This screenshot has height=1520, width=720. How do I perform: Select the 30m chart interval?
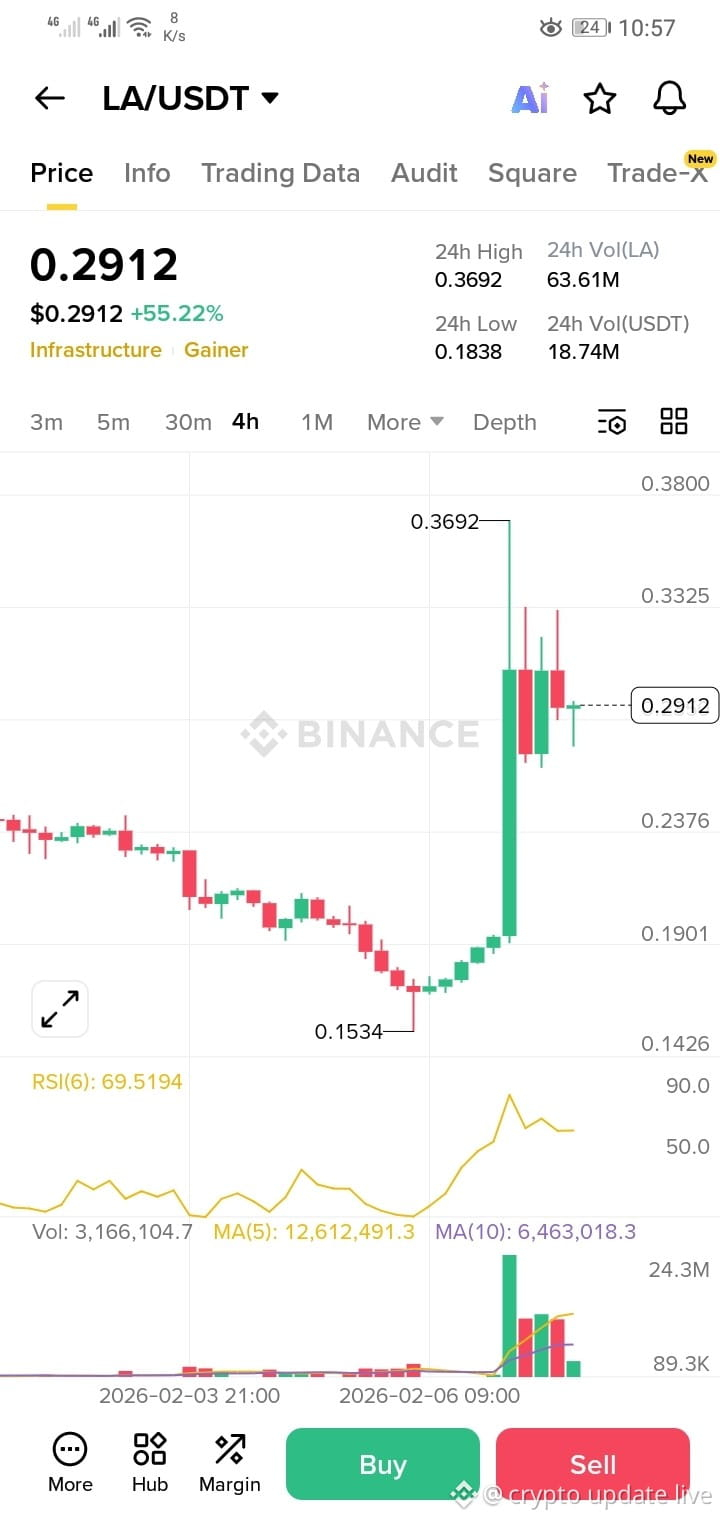tap(188, 422)
